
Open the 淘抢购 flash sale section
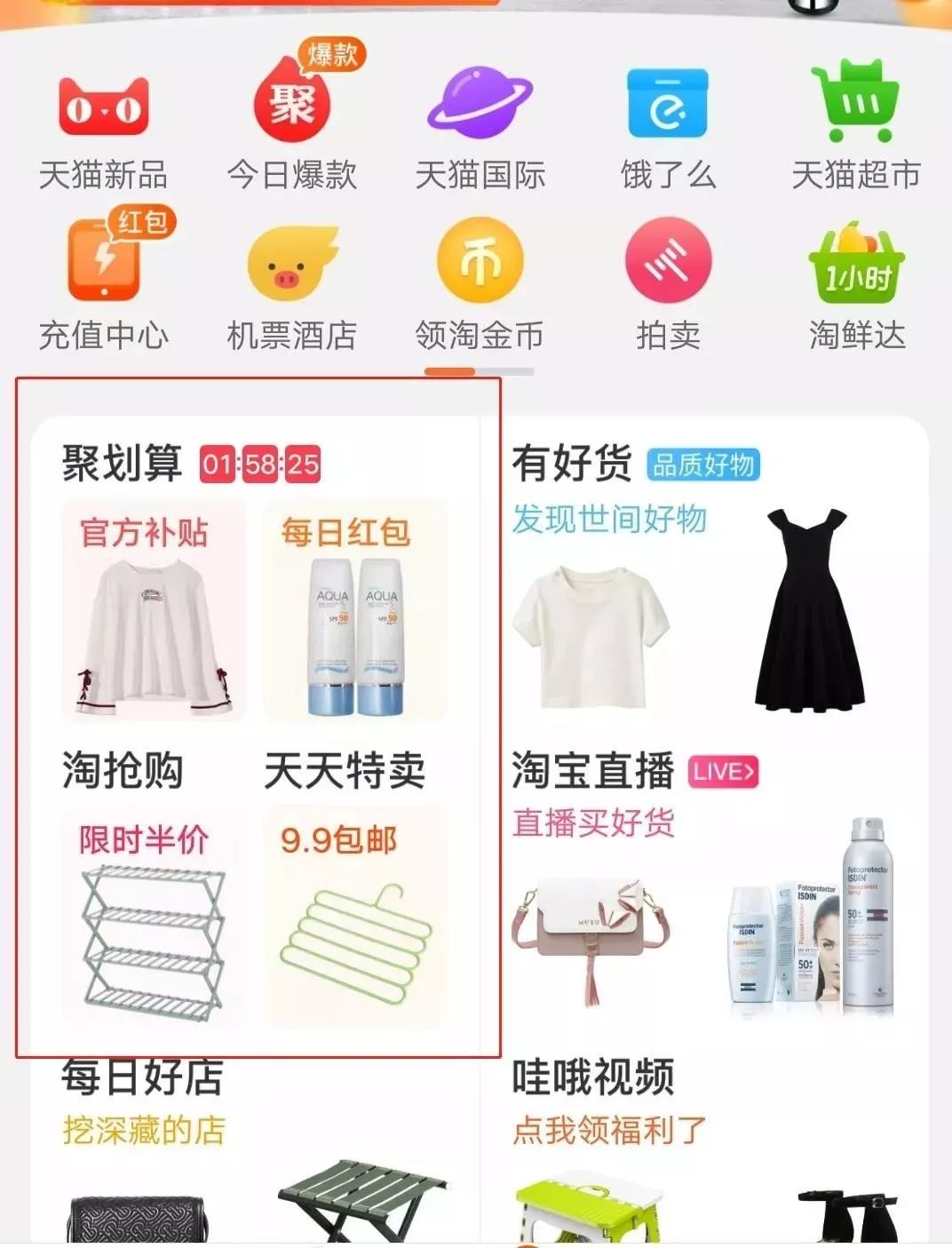[122, 771]
